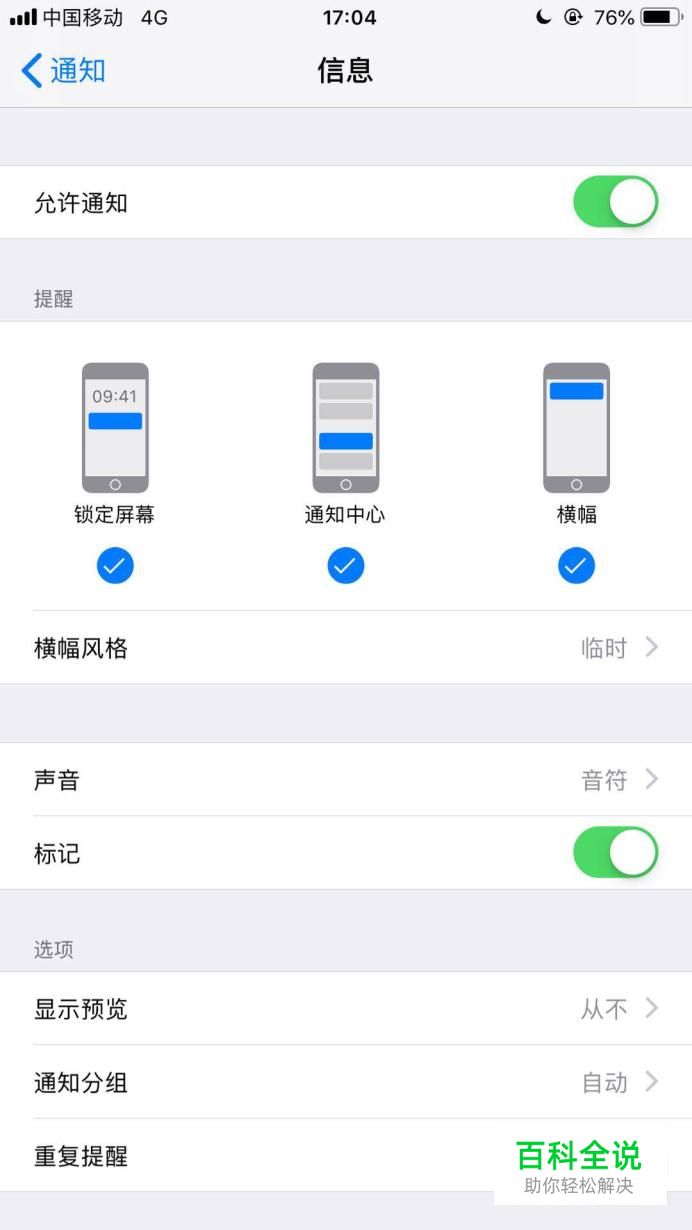The width and height of the screenshot is (692, 1230).
Task: Go back to 通知 settings
Action: (63, 70)
